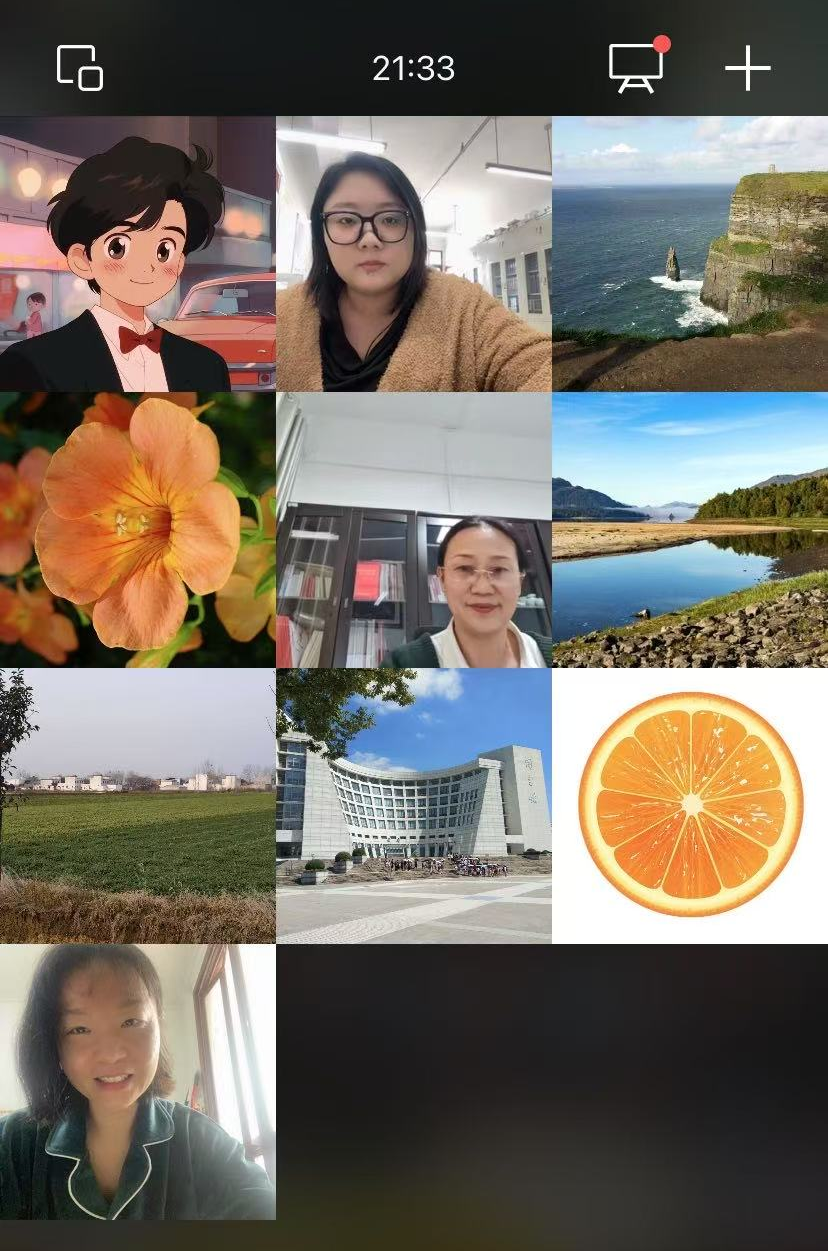Image resolution: width=828 pixels, height=1251 pixels.
Task: Open the lake landscape participant tile
Action: click(x=690, y=529)
